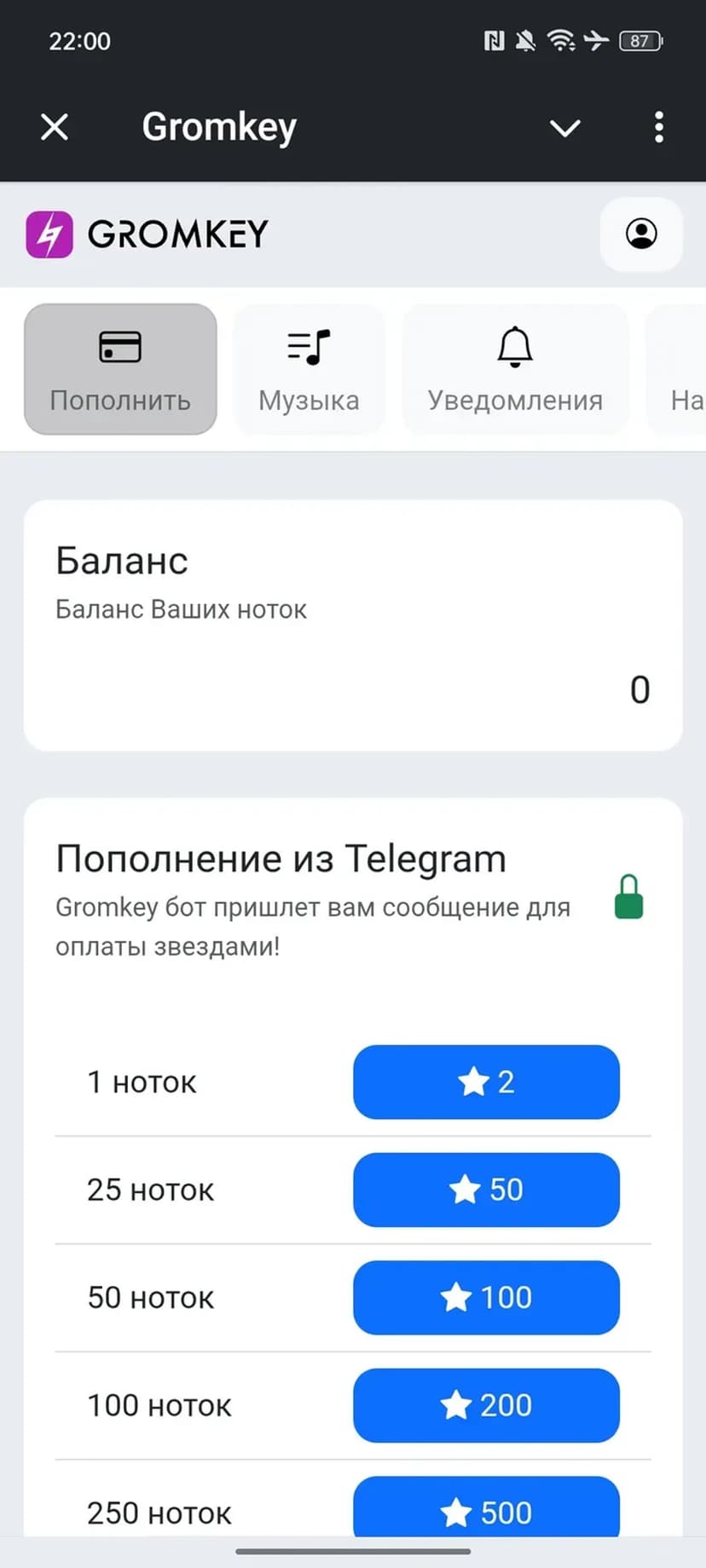Close the Gromkey mini app
Viewport: 706px width, 1568px height.
pyautogui.click(x=55, y=128)
